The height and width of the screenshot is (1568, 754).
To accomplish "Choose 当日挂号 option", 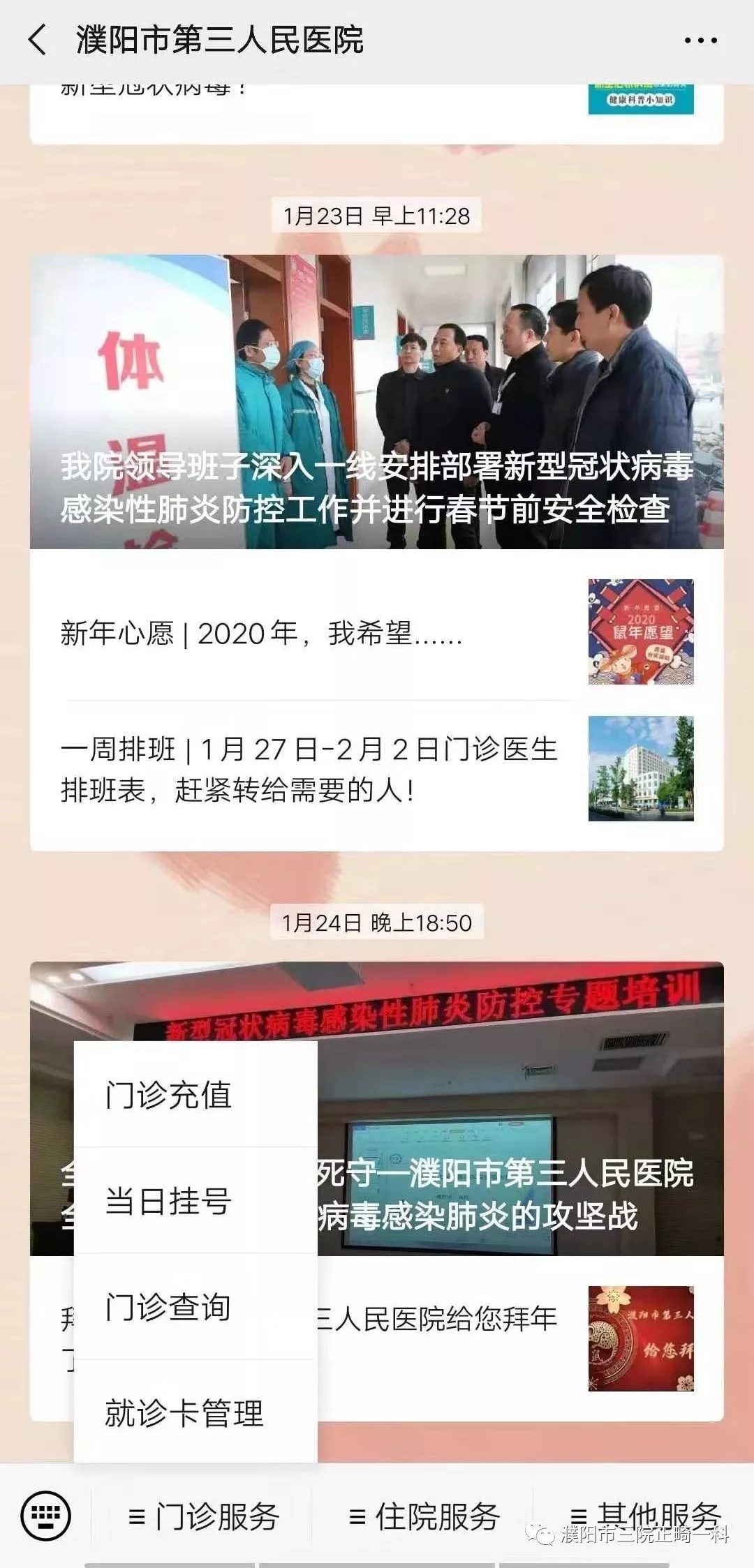I will coord(195,1201).
